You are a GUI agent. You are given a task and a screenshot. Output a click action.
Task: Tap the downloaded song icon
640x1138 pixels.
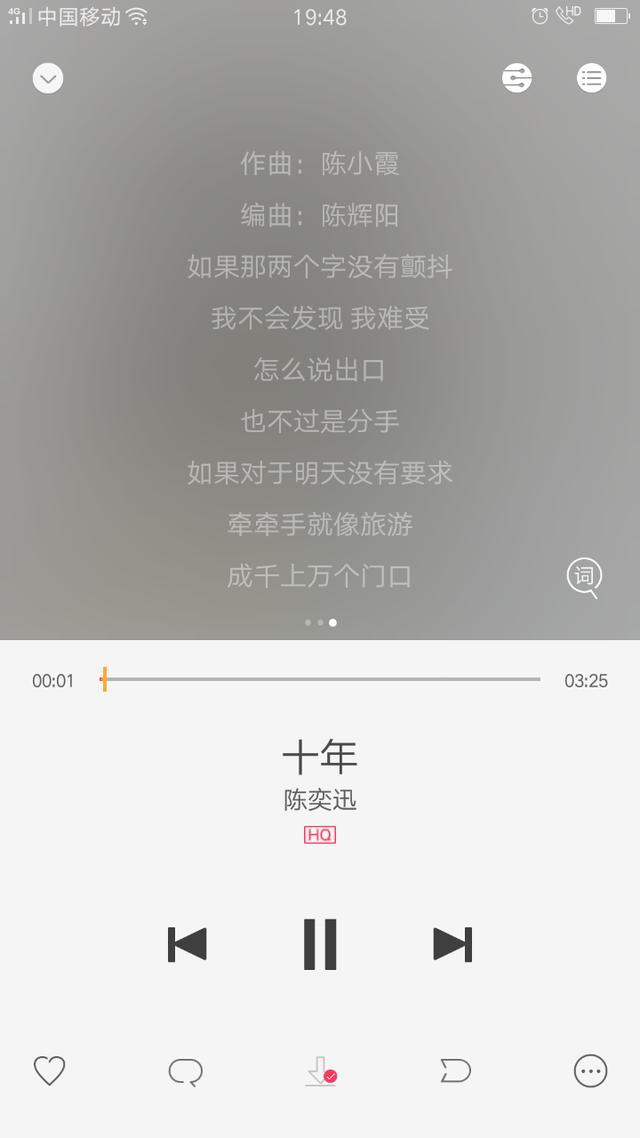click(x=321, y=1071)
